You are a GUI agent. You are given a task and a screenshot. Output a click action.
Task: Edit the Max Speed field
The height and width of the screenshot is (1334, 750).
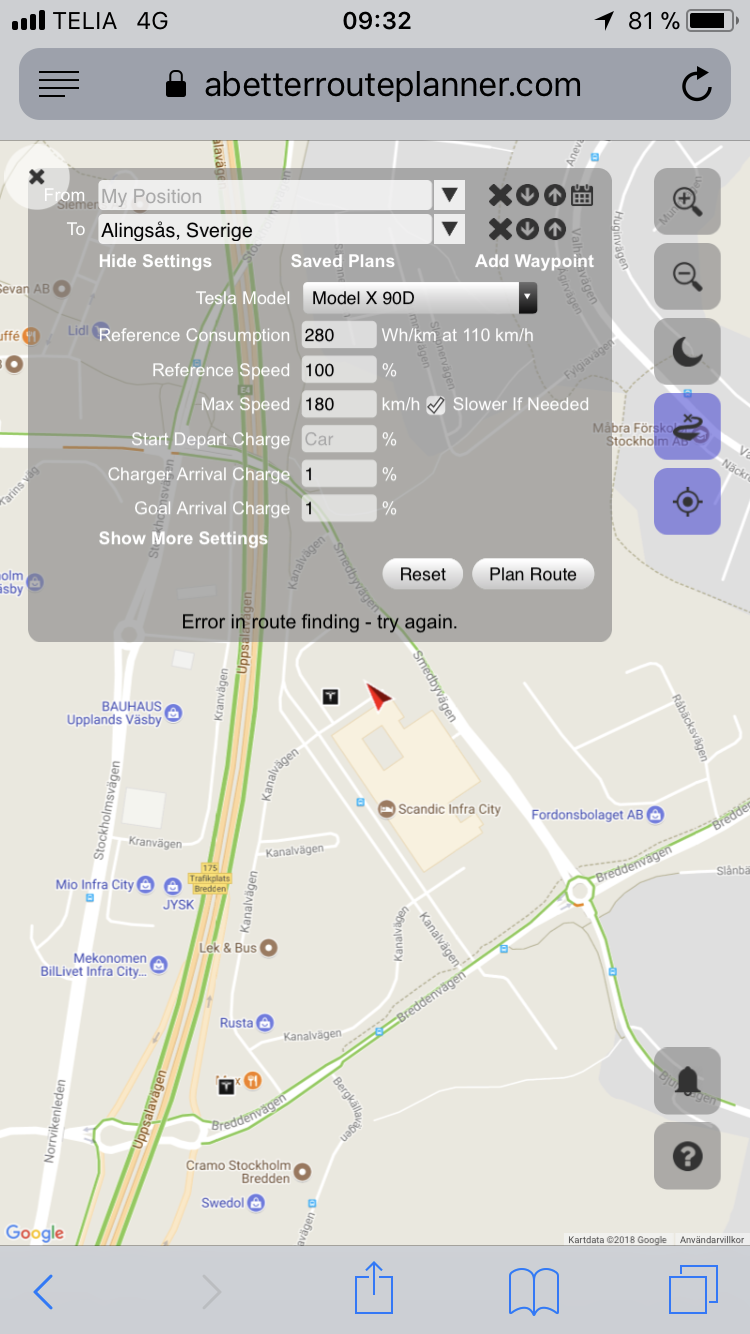pos(339,404)
